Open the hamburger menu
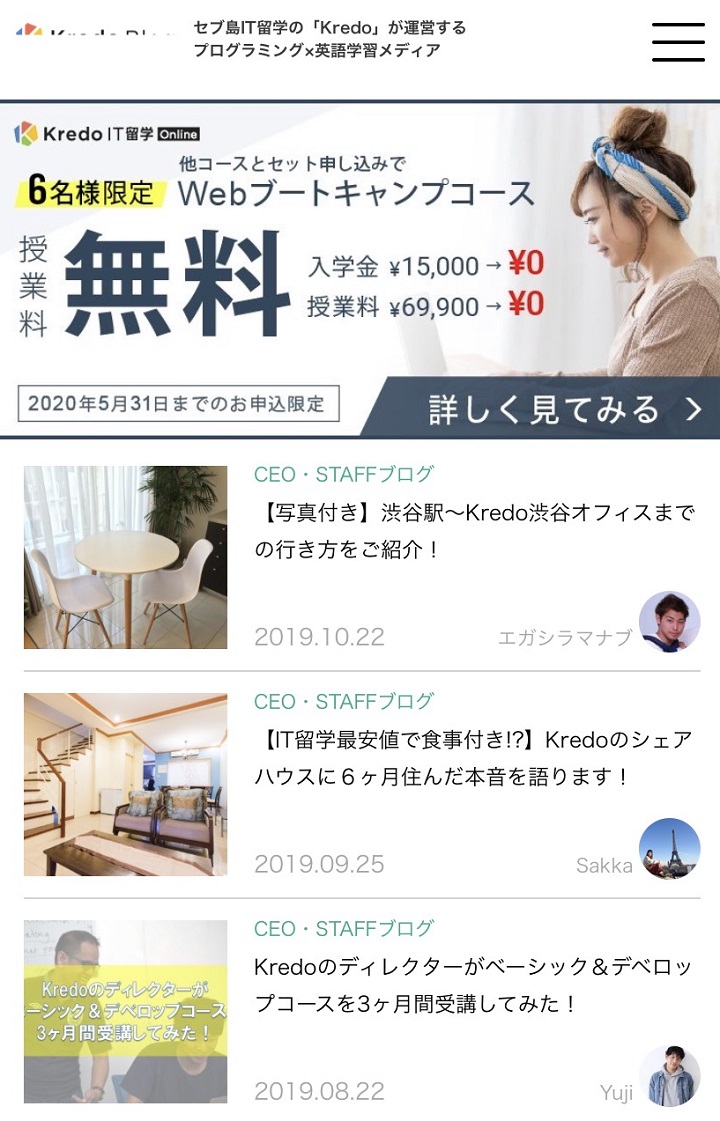The width and height of the screenshot is (720, 1121). coord(678,42)
